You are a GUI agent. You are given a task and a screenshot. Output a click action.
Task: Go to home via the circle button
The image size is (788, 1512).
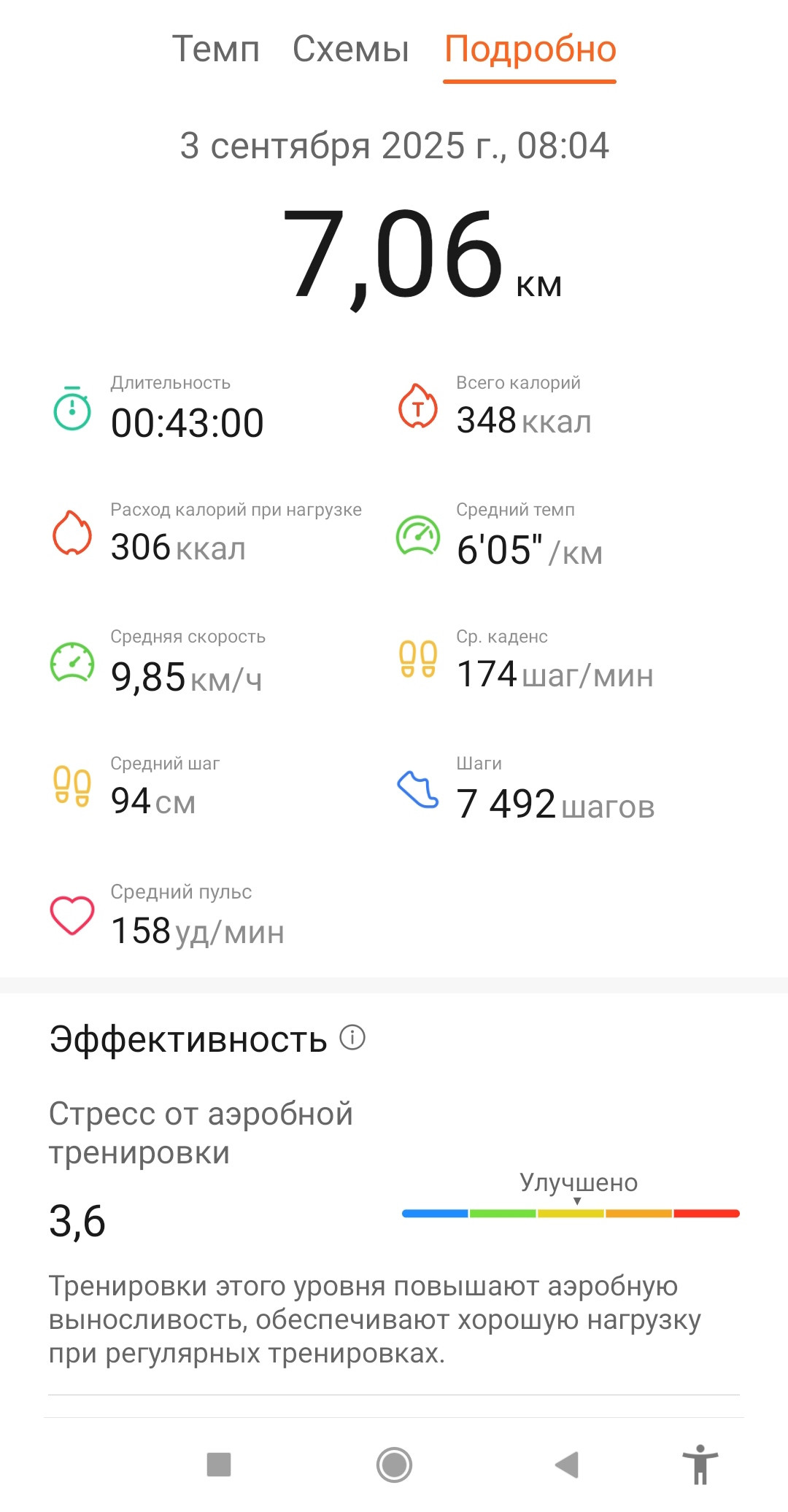(x=394, y=1465)
